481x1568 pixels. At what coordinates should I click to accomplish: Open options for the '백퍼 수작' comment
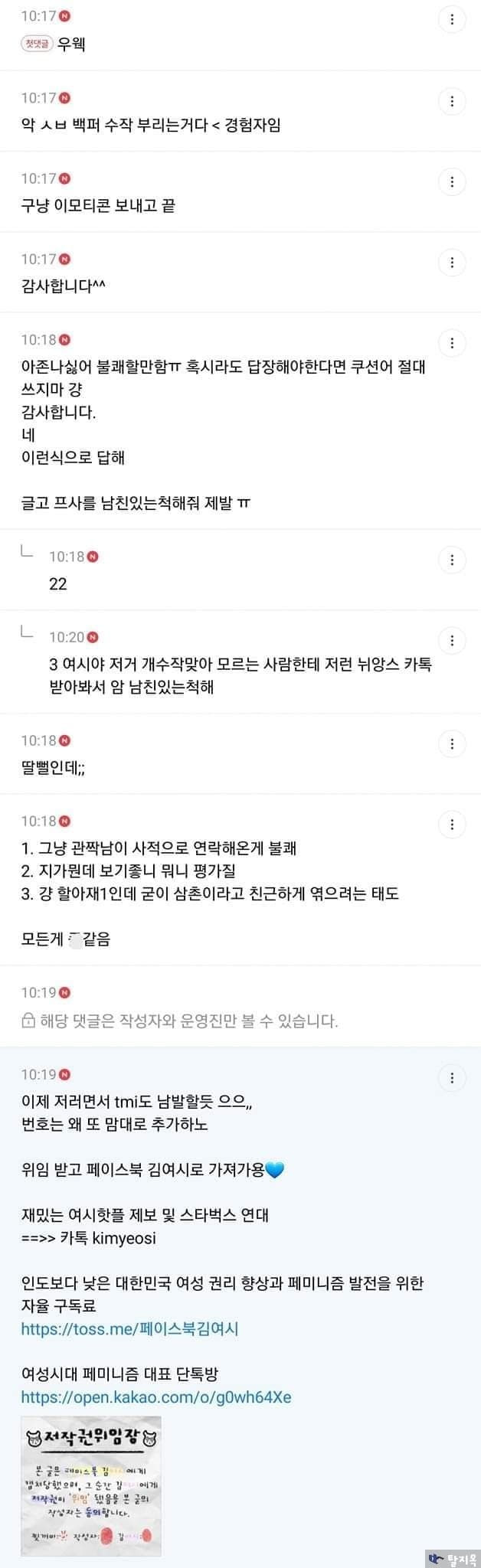(452, 101)
